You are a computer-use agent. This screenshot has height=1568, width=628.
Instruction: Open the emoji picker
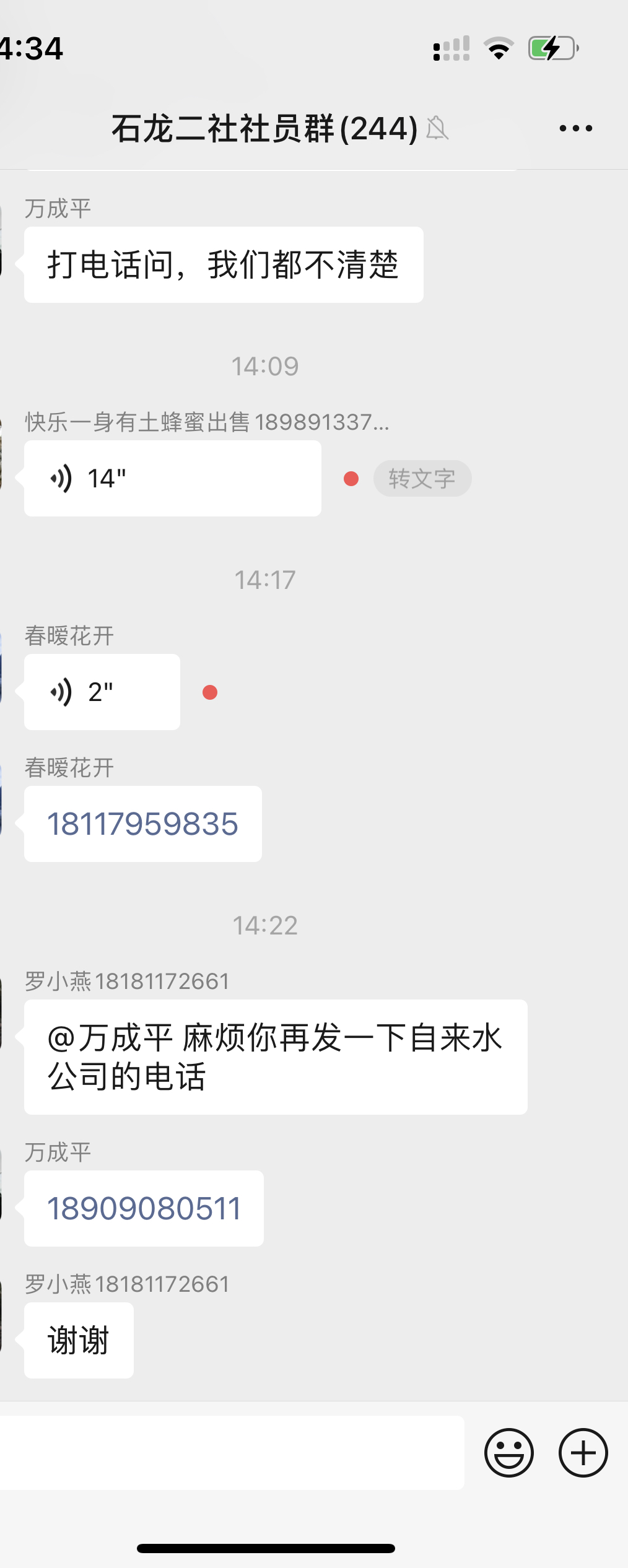tap(509, 1453)
